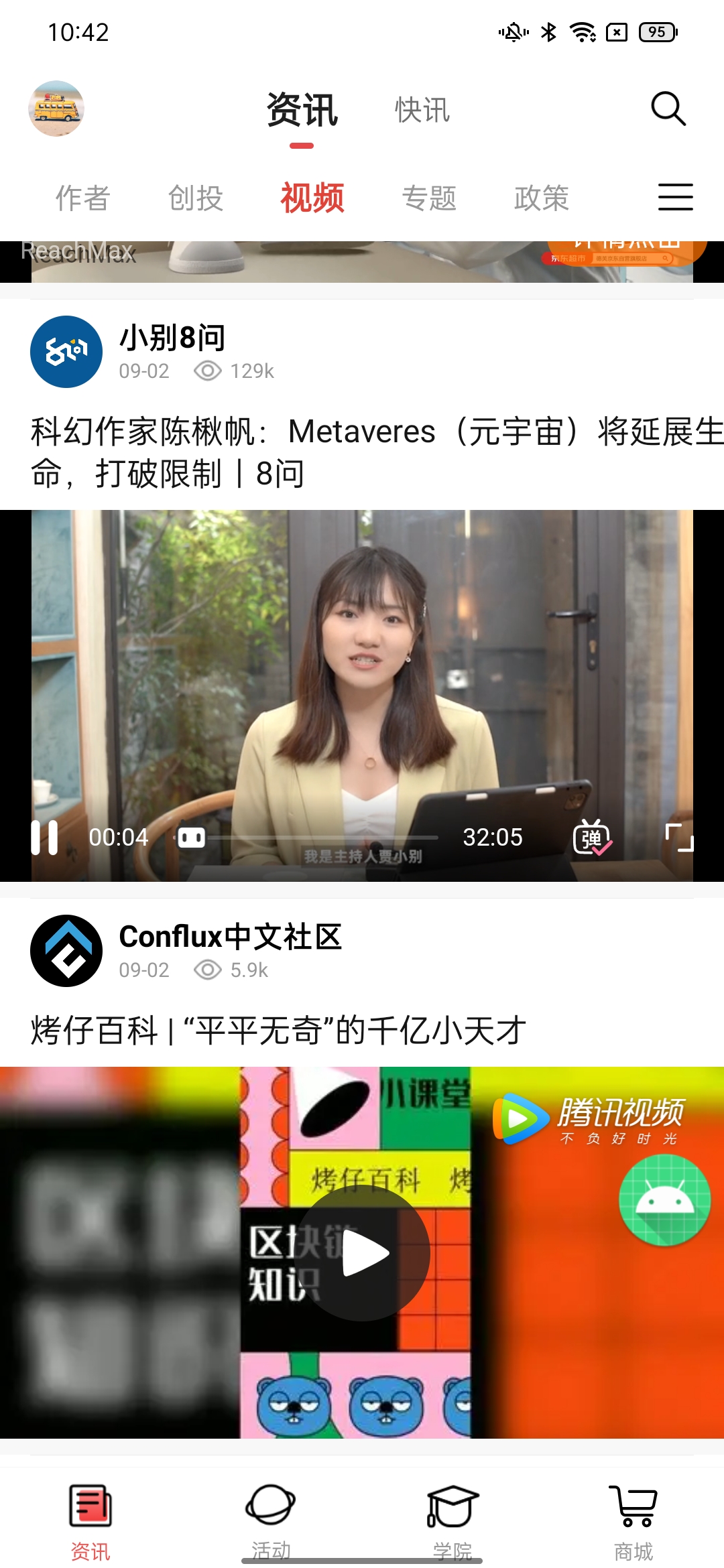Open the category list menu icon

tap(675, 197)
